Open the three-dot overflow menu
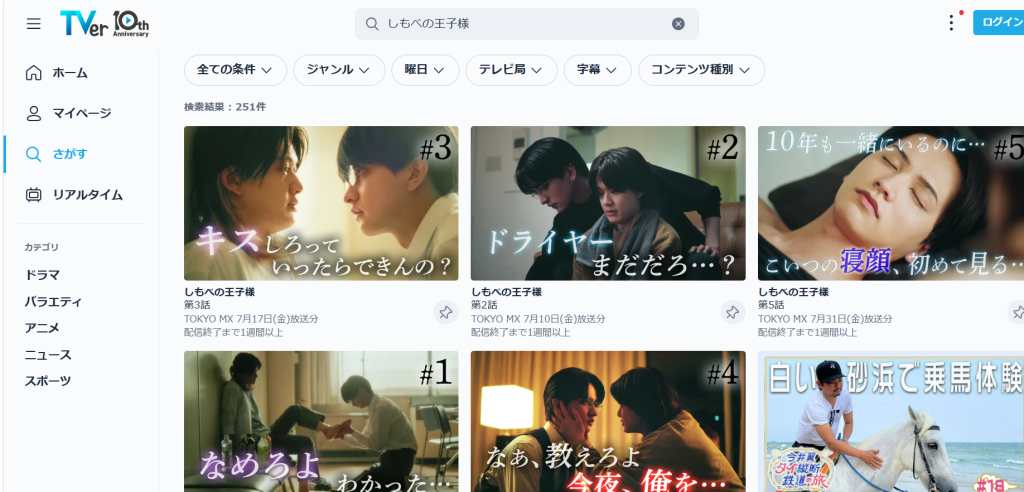Image resolution: width=1024 pixels, height=492 pixels. pos(951,23)
